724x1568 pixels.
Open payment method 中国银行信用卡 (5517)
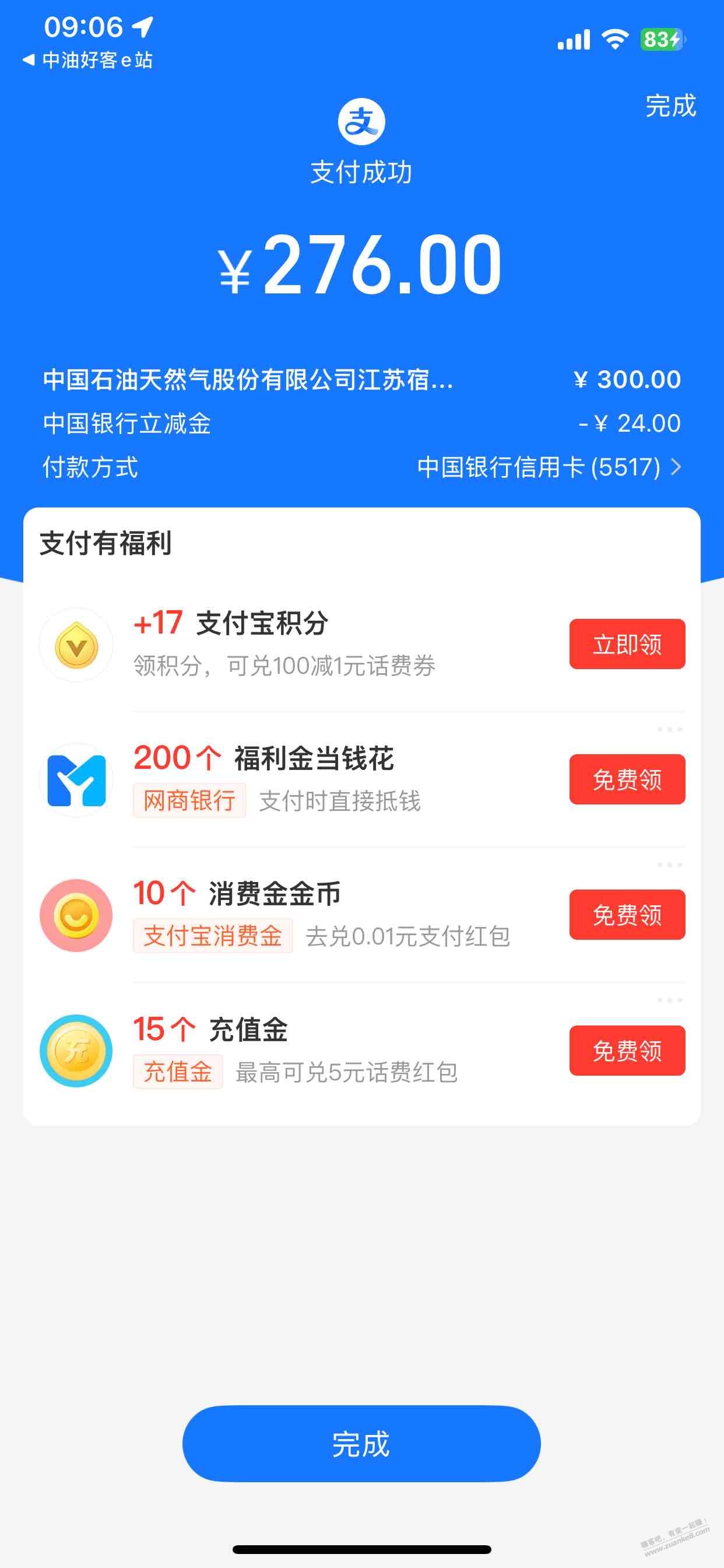tap(547, 467)
